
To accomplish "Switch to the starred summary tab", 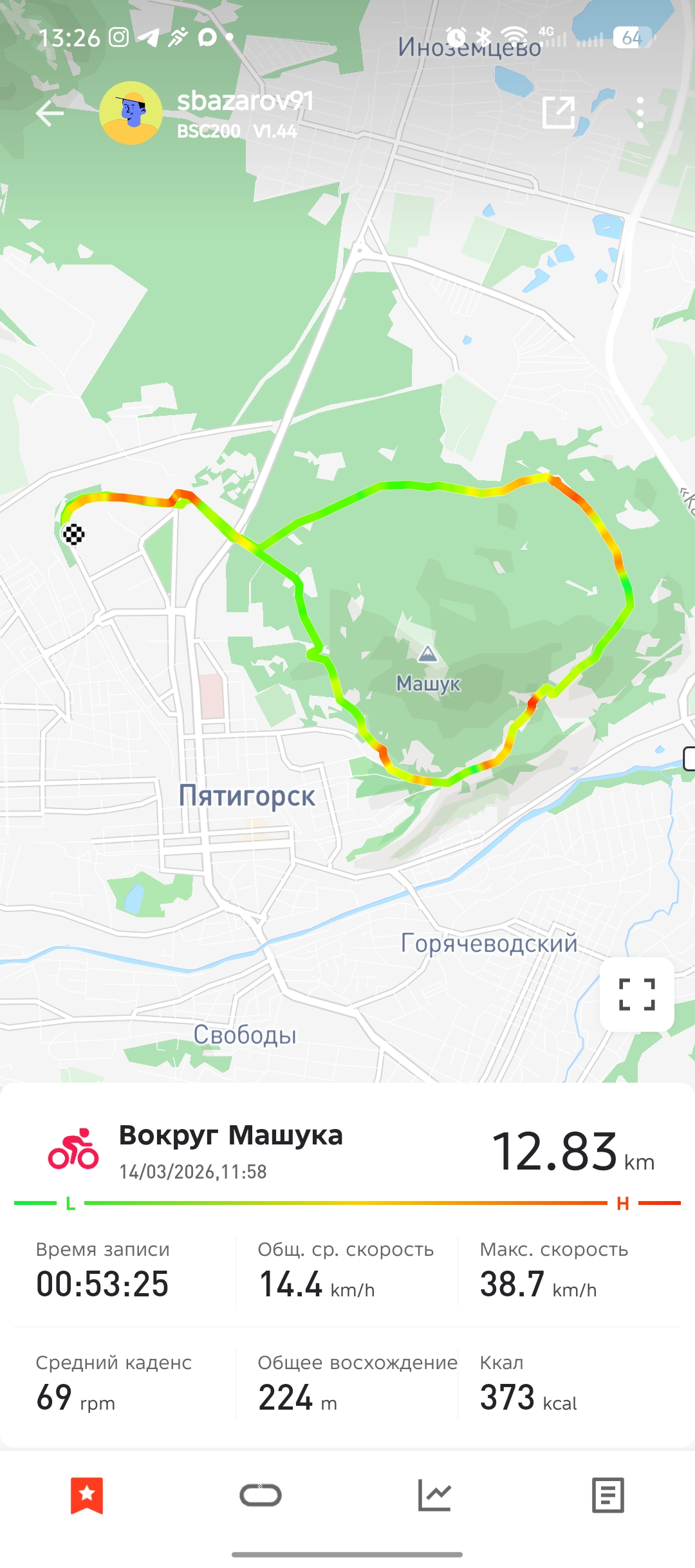I will point(87,1495).
